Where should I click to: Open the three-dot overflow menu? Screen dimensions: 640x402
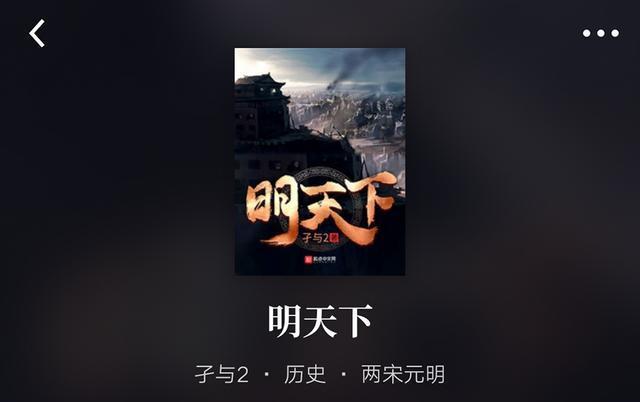600,33
